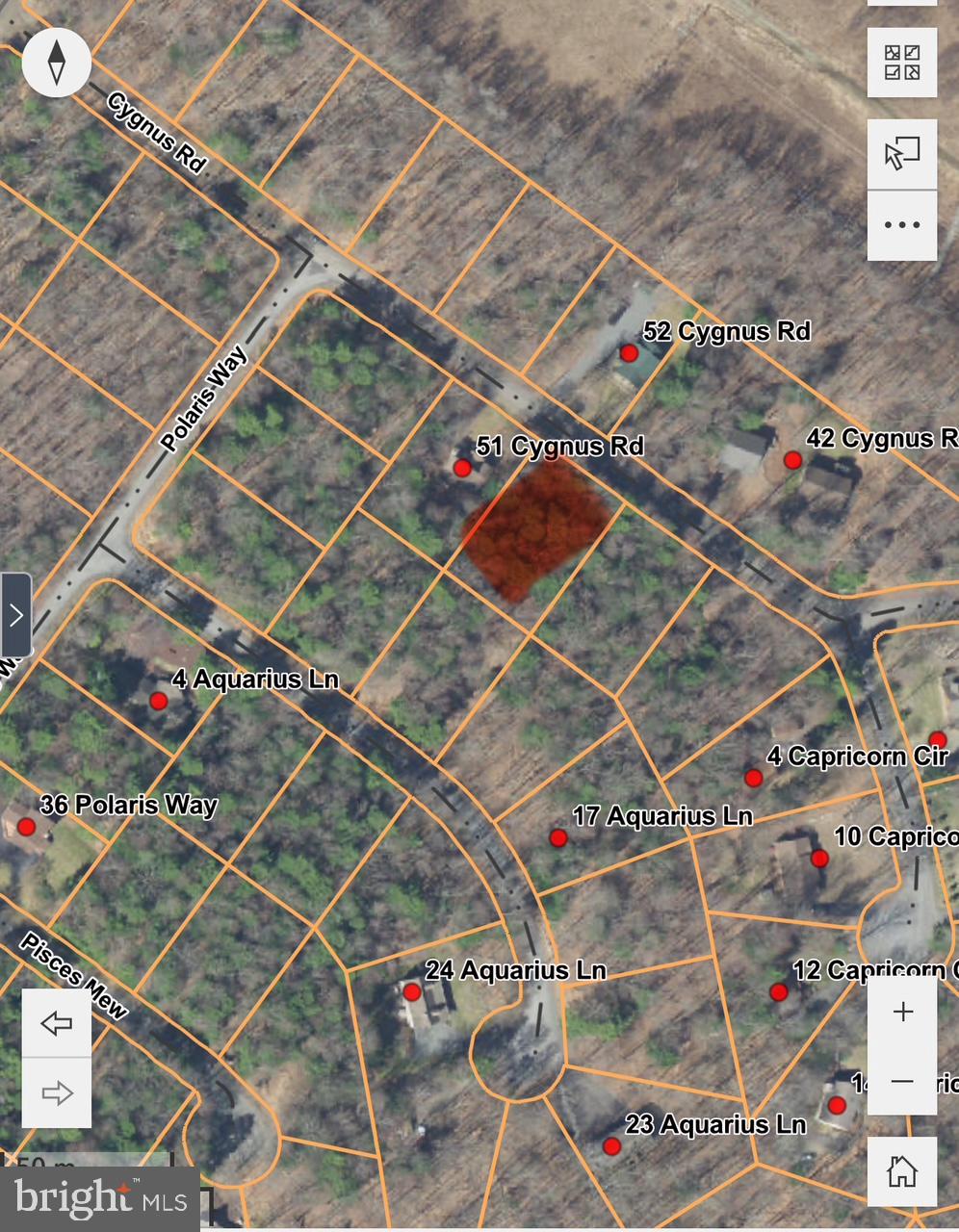This screenshot has width=959, height=1232.
Task: Zoom in with the plus button
Action: (x=902, y=1012)
